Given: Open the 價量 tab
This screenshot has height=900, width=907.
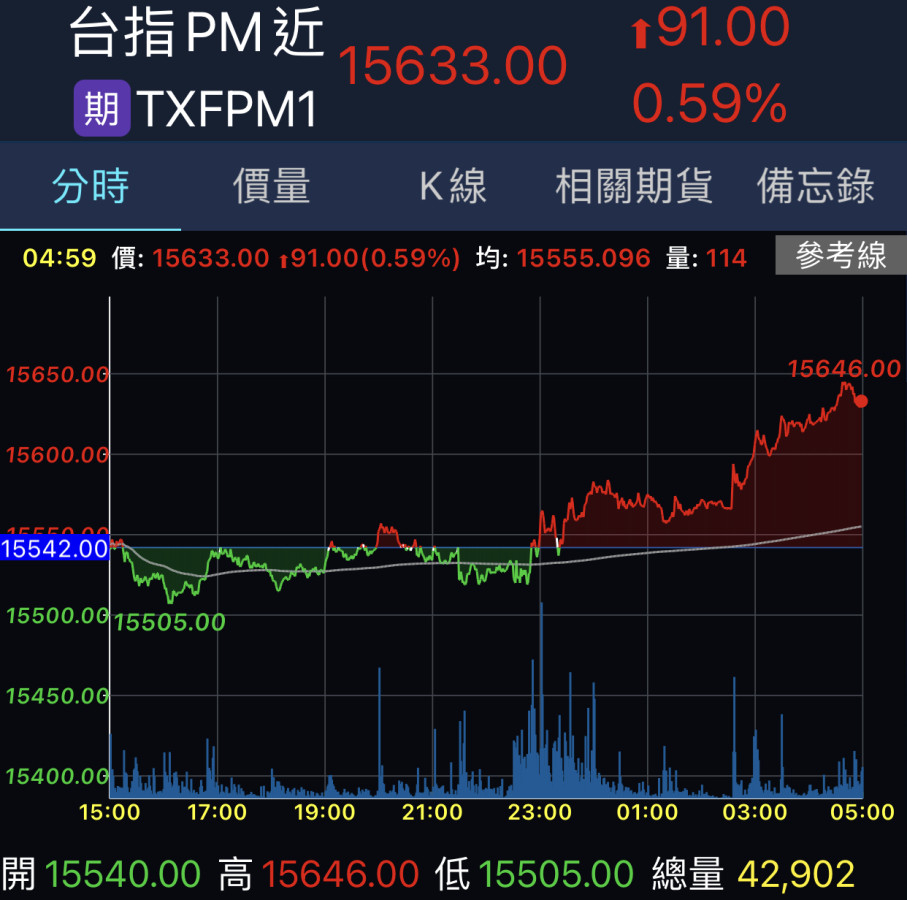Looking at the screenshot, I should (272, 187).
